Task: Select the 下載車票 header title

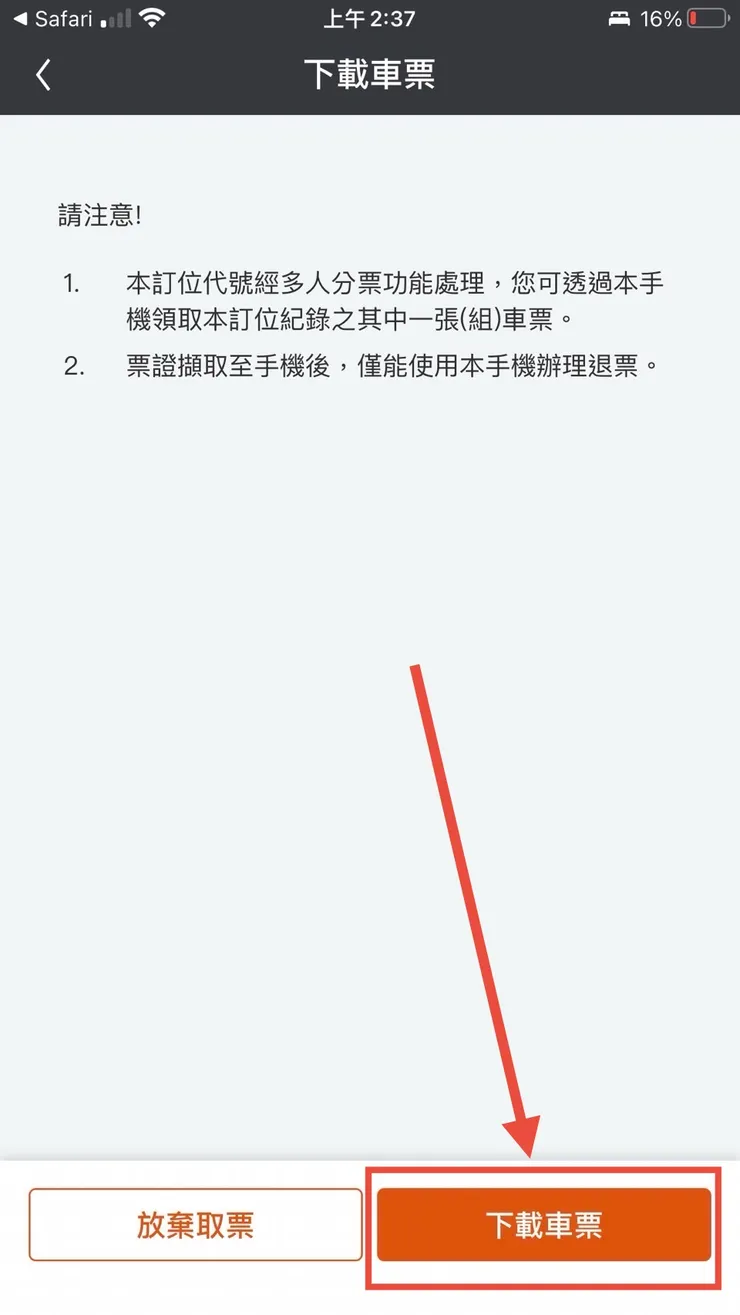Action: click(370, 74)
